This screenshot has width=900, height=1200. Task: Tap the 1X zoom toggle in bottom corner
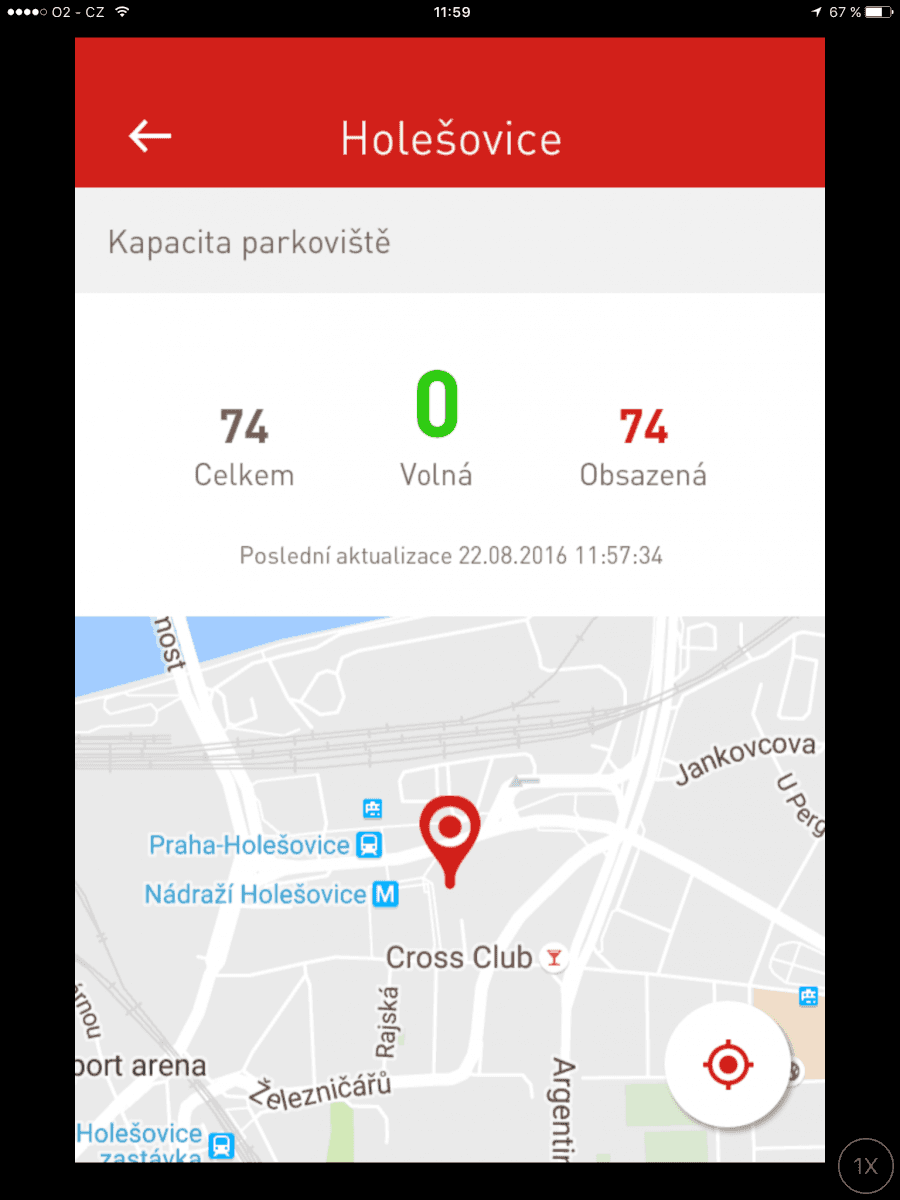click(x=864, y=1166)
